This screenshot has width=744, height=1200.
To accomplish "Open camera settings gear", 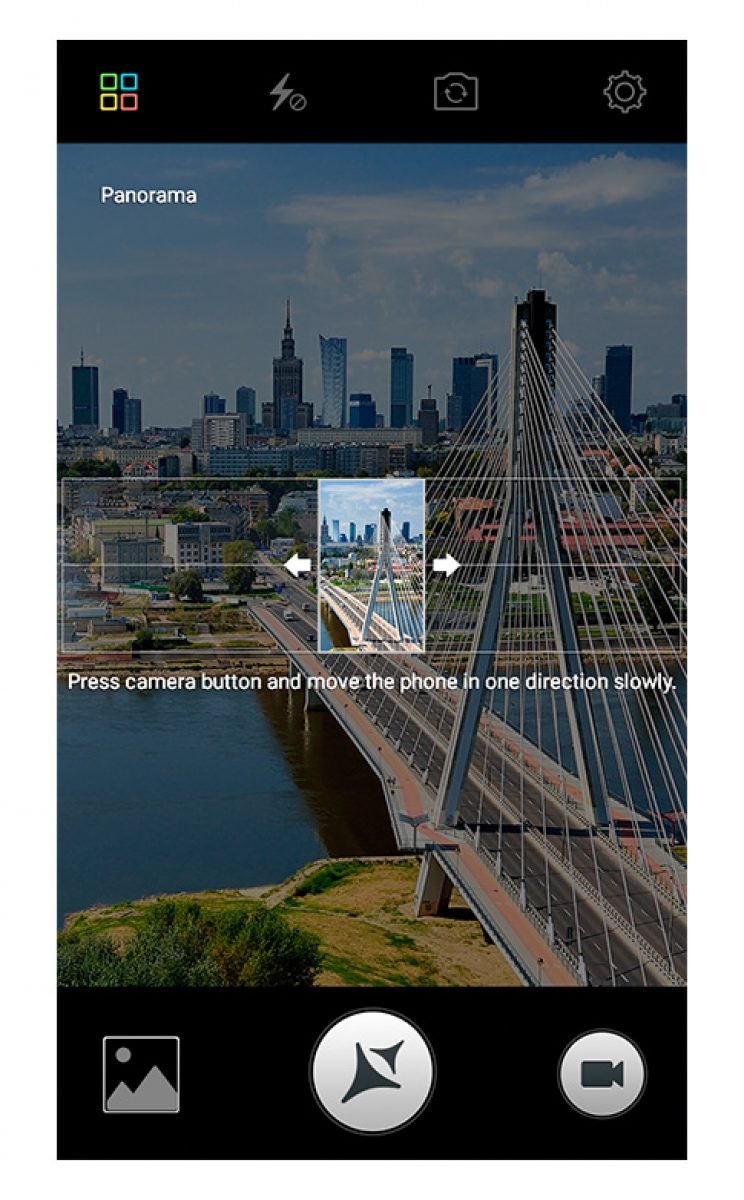I will (x=625, y=92).
